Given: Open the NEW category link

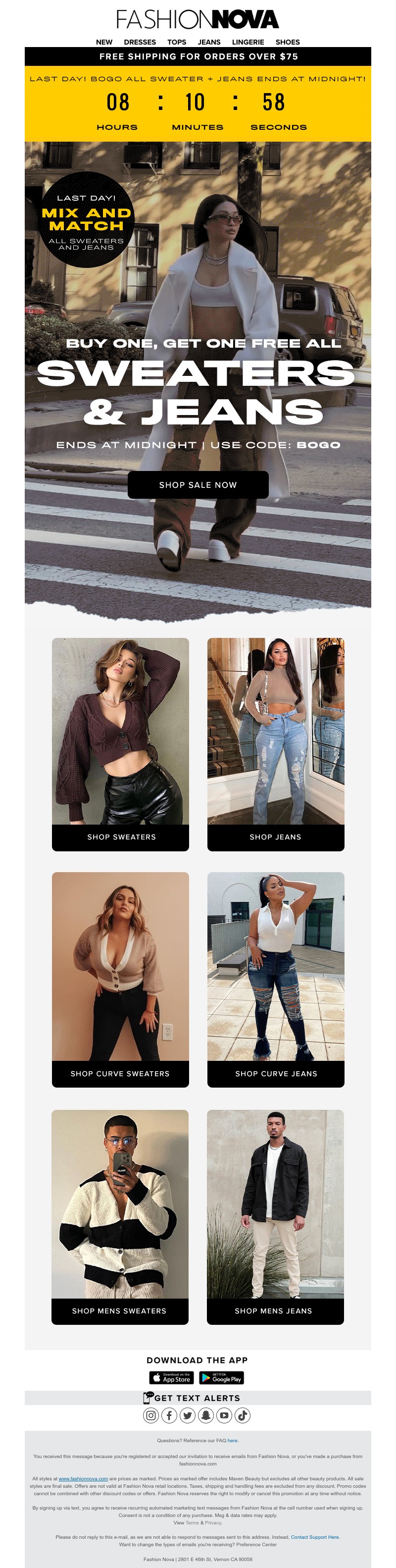Looking at the screenshot, I should click(x=104, y=42).
